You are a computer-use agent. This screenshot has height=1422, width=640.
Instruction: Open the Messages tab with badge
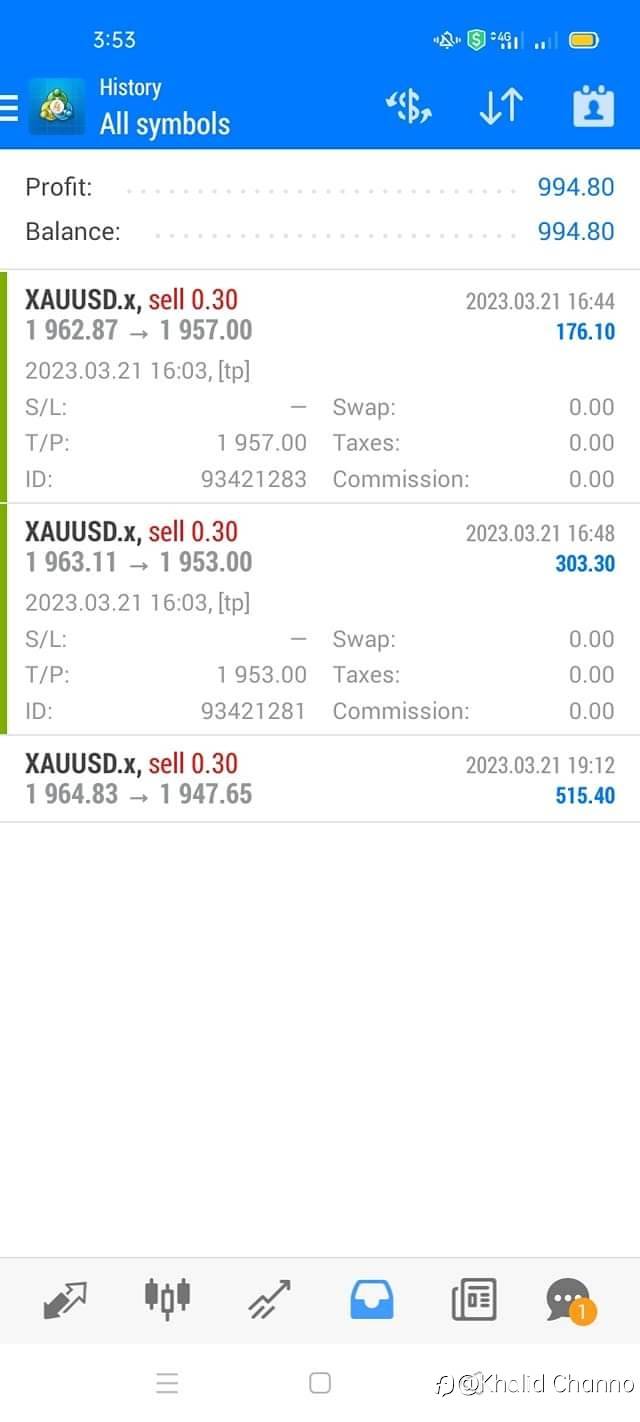pyautogui.click(x=570, y=1300)
